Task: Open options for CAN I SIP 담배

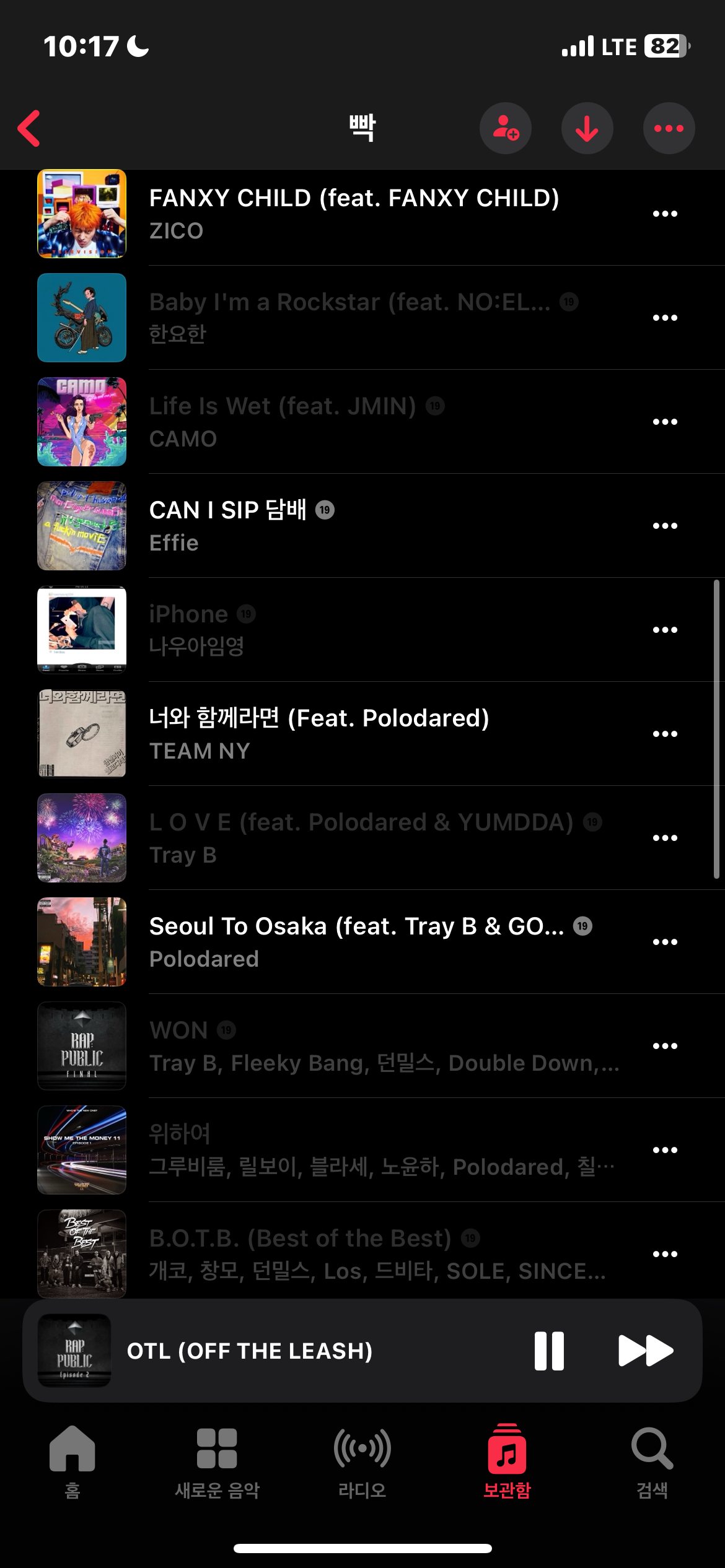Action: [665, 526]
